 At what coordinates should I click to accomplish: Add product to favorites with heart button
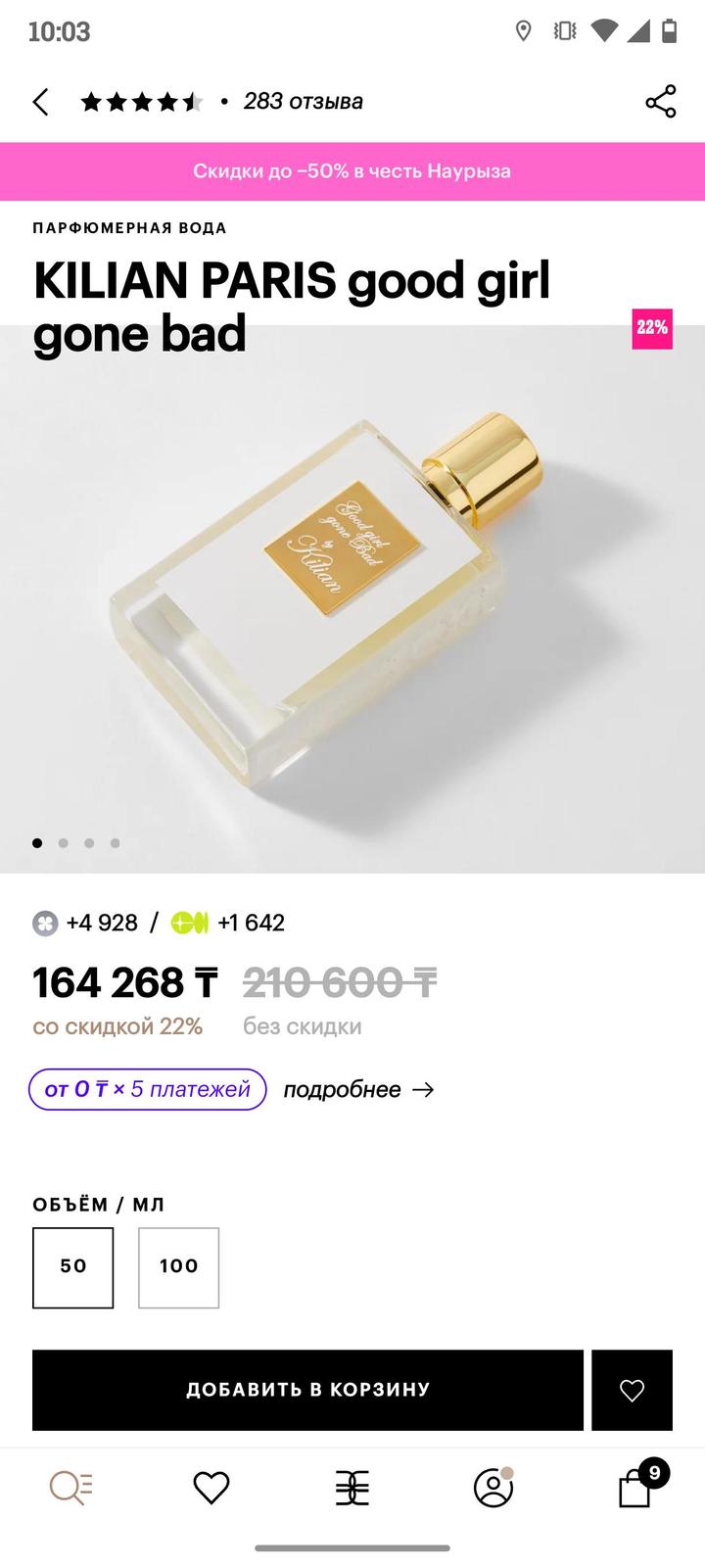pyautogui.click(x=632, y=1389)
